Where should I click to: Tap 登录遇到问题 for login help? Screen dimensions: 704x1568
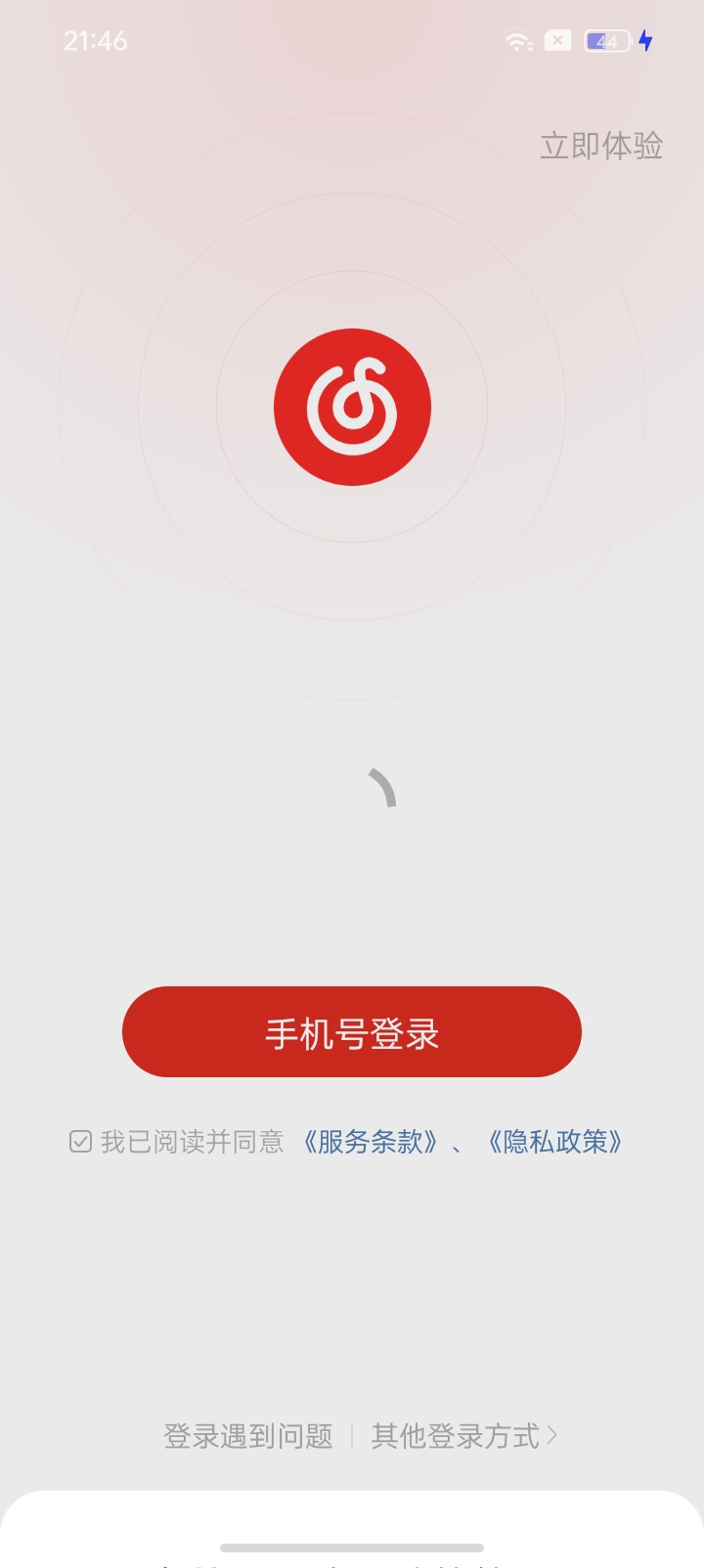tap(248, 1436)
